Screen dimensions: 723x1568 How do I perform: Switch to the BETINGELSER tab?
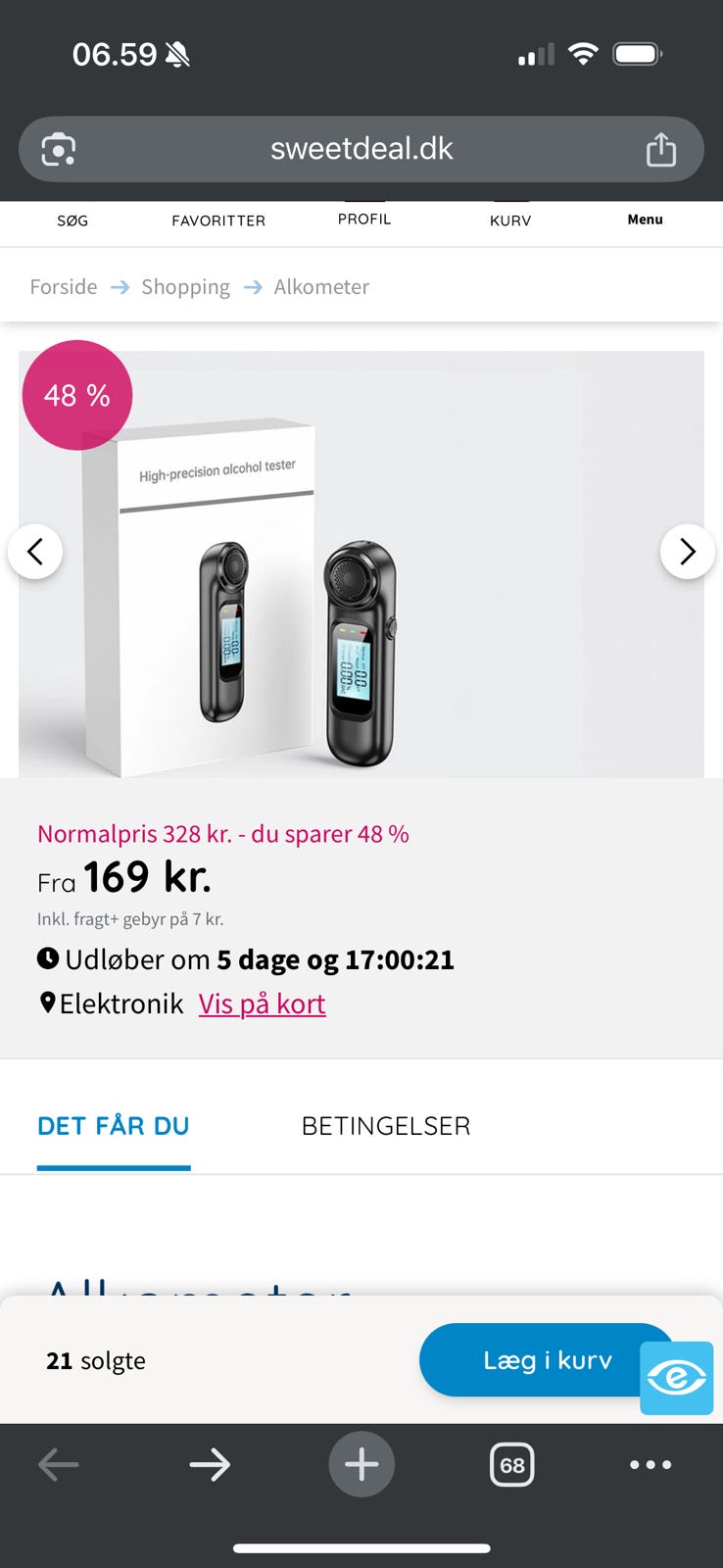click(x=386, y=1125)
